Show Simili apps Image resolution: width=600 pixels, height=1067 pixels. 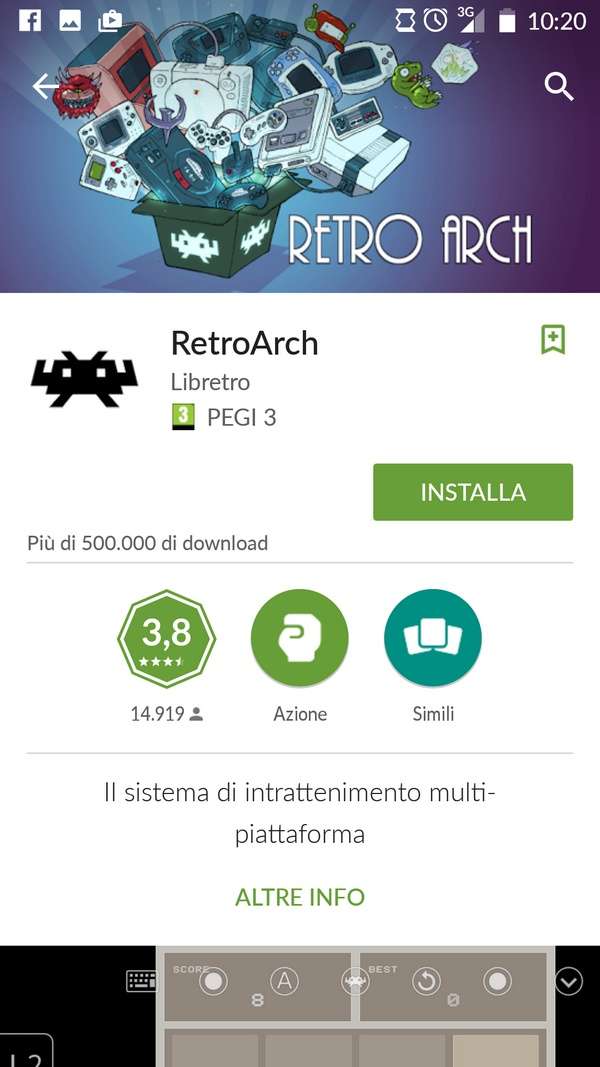click(433, 638)
